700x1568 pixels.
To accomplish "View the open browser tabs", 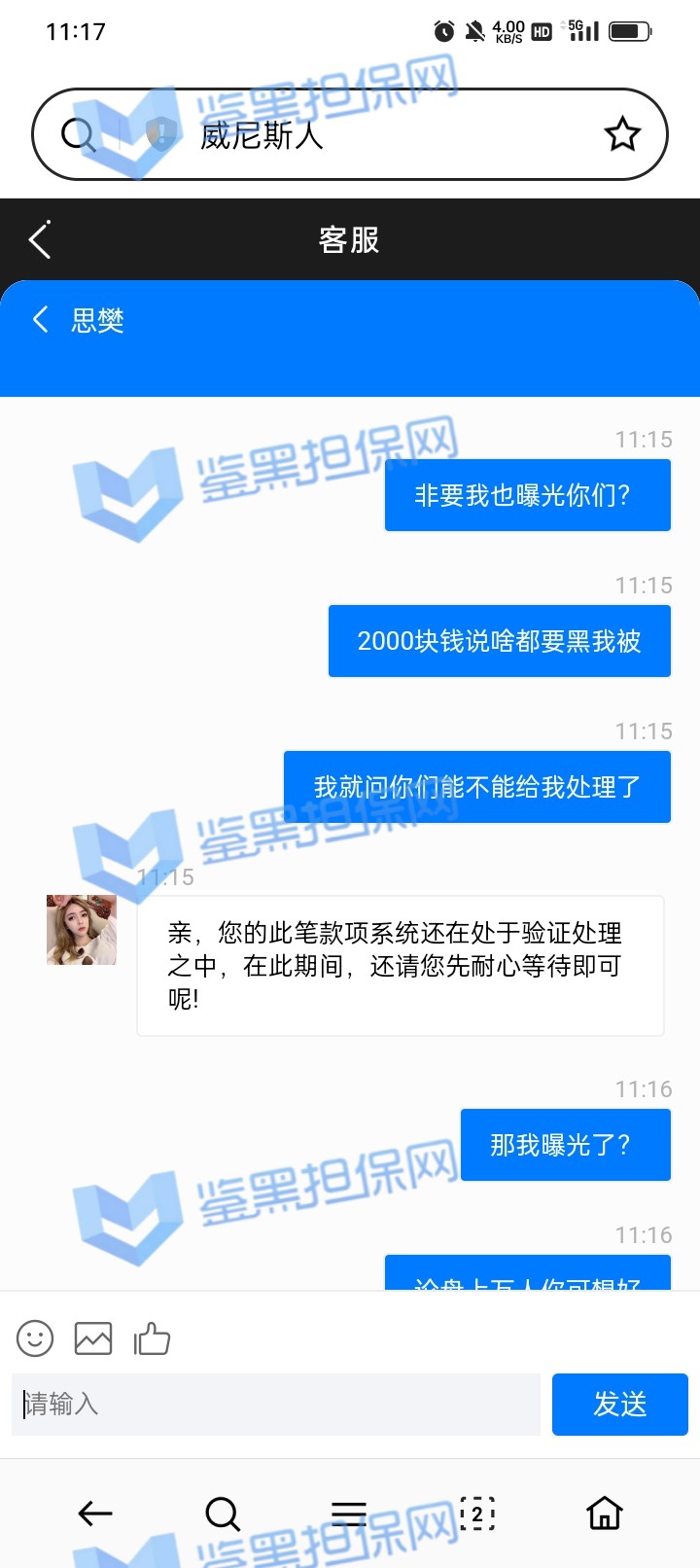I will pos(476,1514).
